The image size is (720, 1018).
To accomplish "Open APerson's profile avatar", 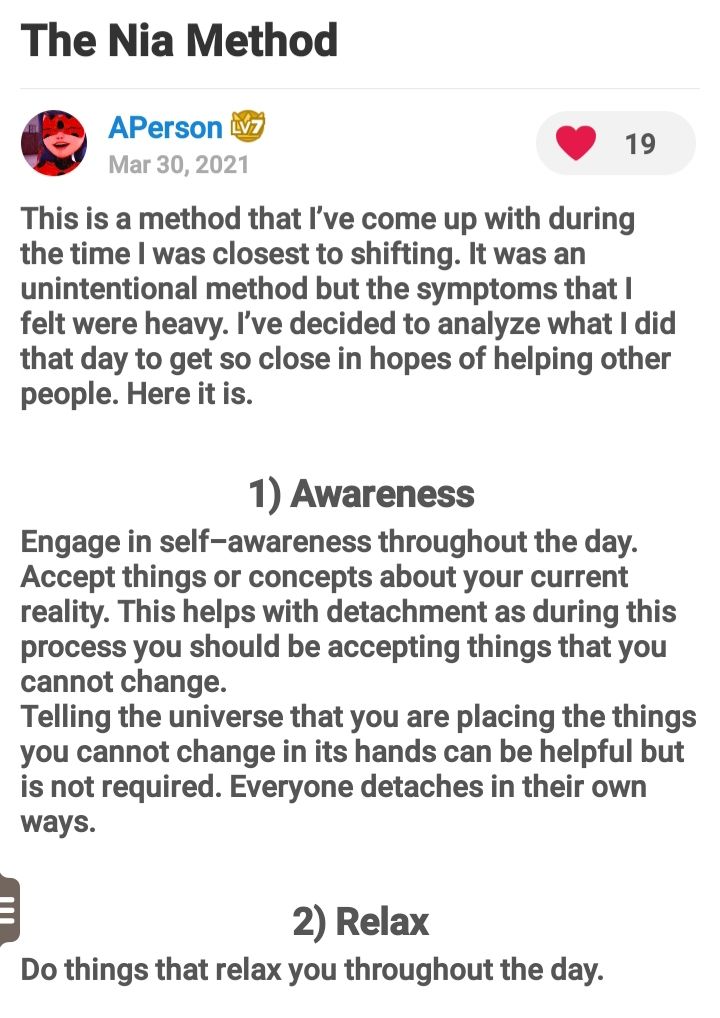I will 54,143.
